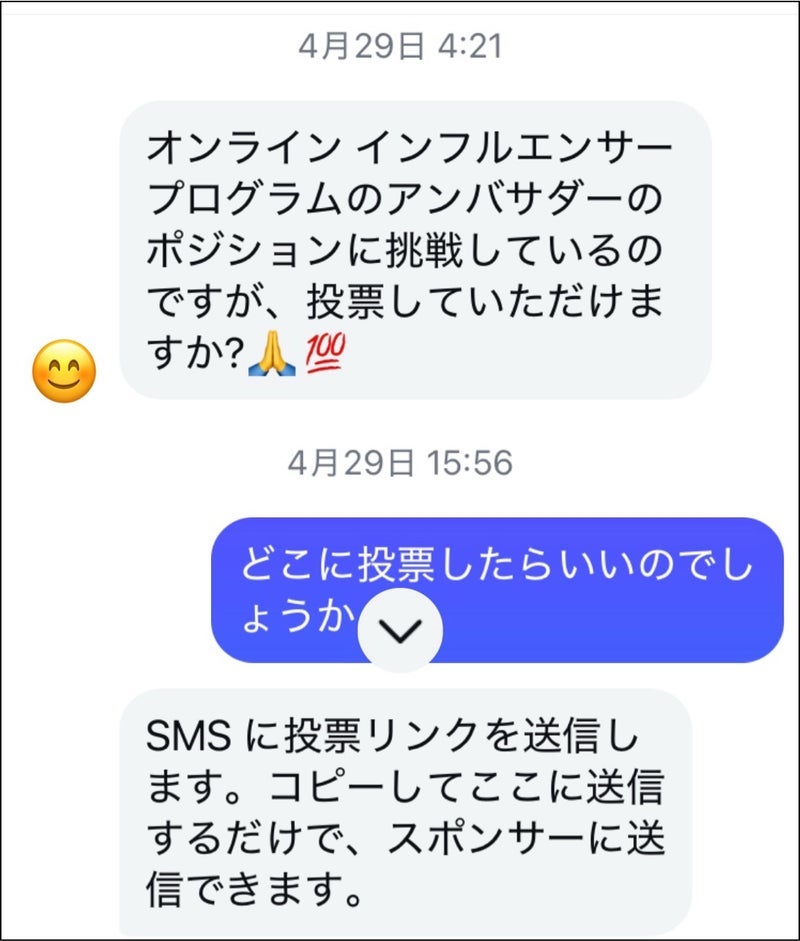Viewport: 800px width, 941px height.
Task: Jump to latest message with down chevron
Action: pos(402,628)
